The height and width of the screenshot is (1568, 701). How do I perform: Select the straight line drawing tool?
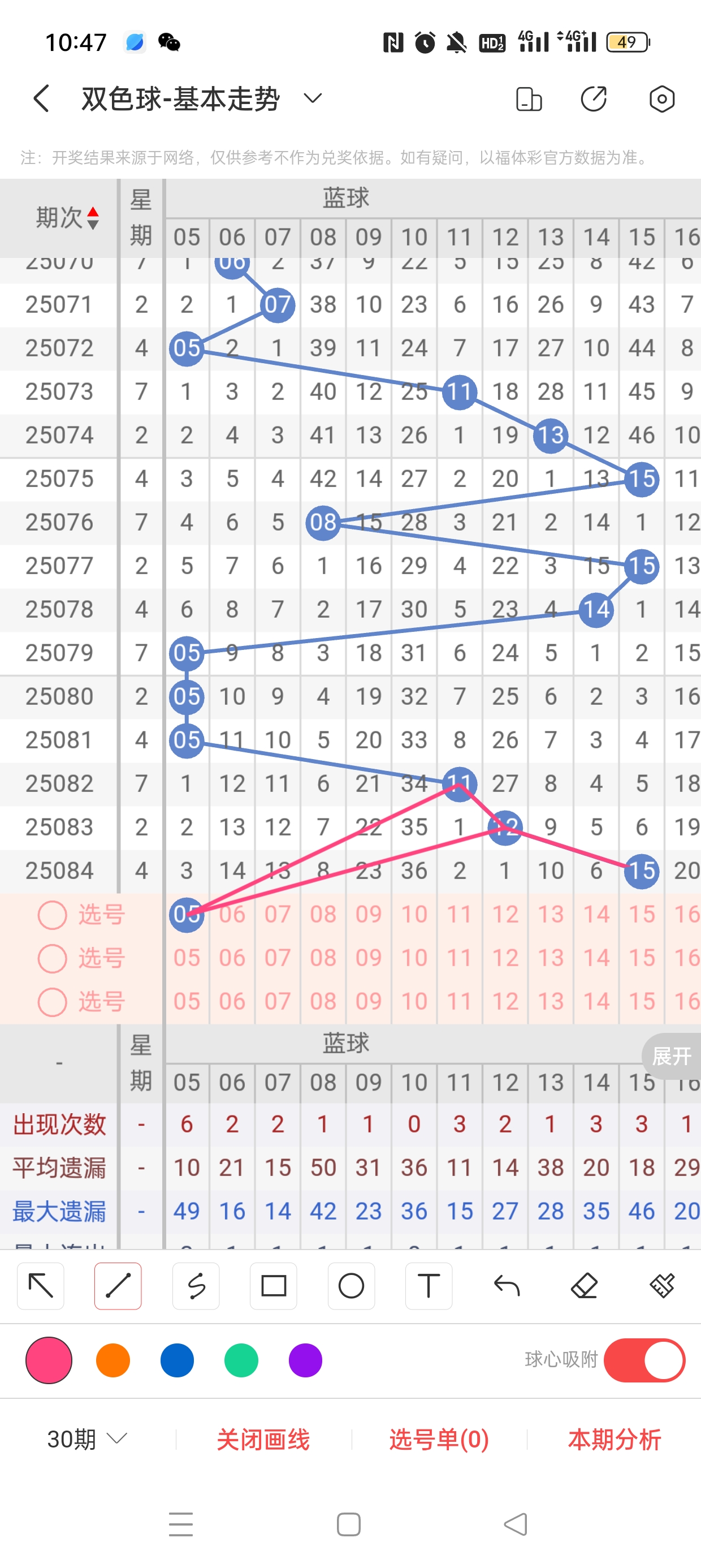[x=118, y=1286]
